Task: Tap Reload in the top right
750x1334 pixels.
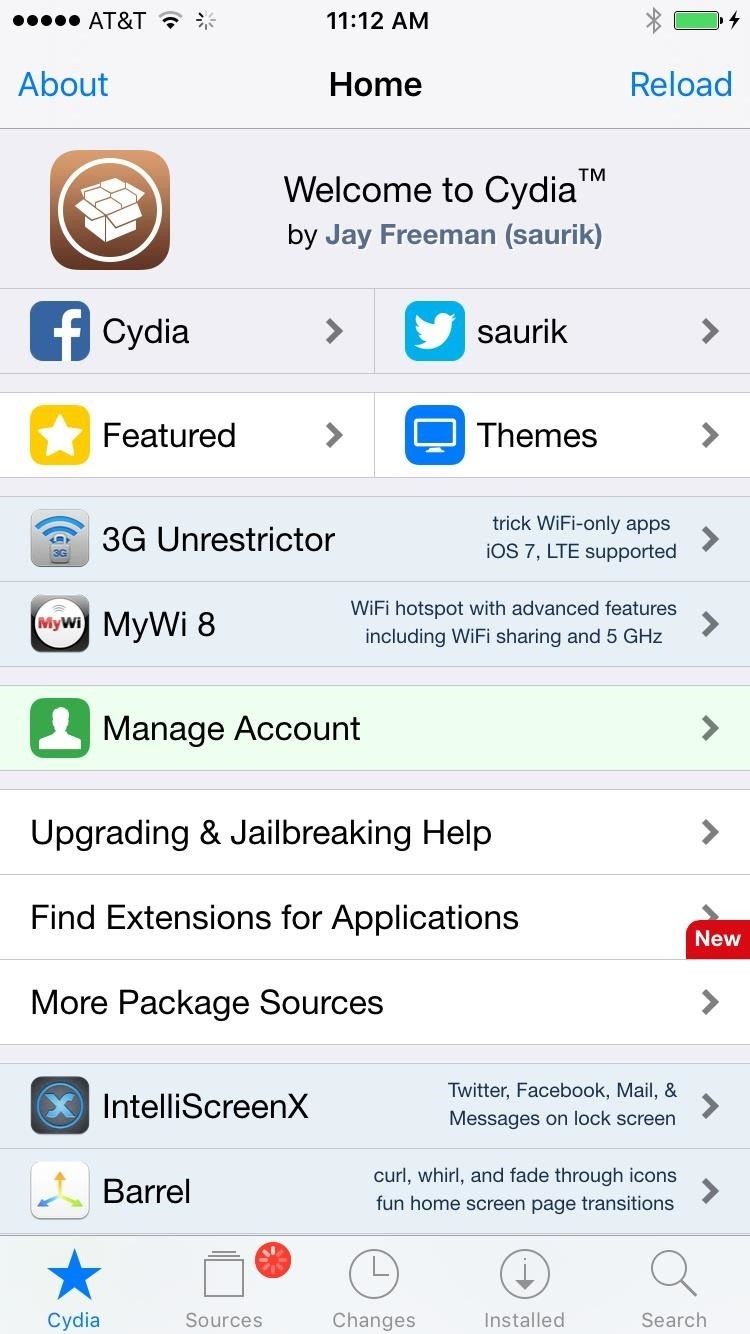Action: [681, 84]
